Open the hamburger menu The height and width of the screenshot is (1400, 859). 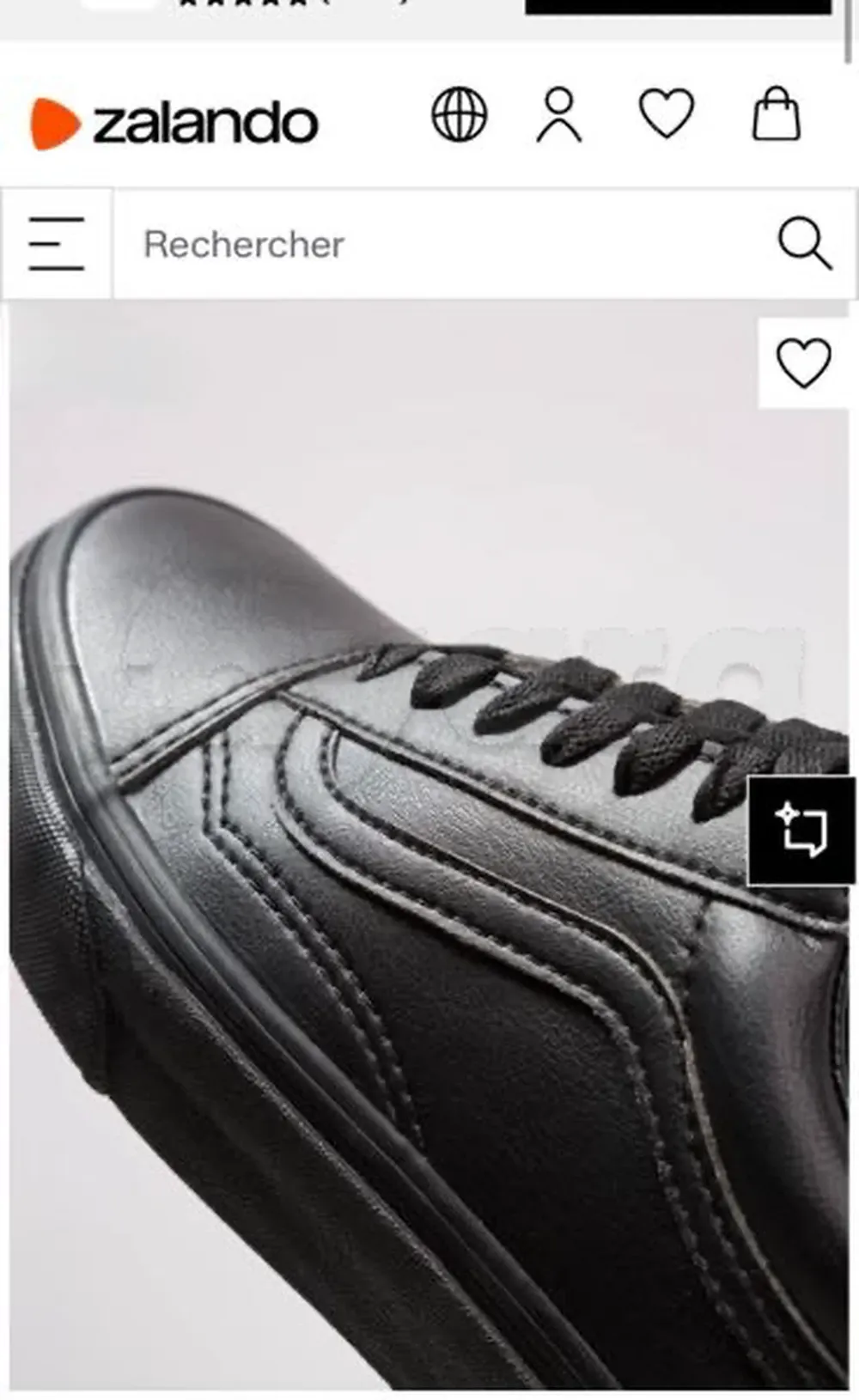coord(57,244)
